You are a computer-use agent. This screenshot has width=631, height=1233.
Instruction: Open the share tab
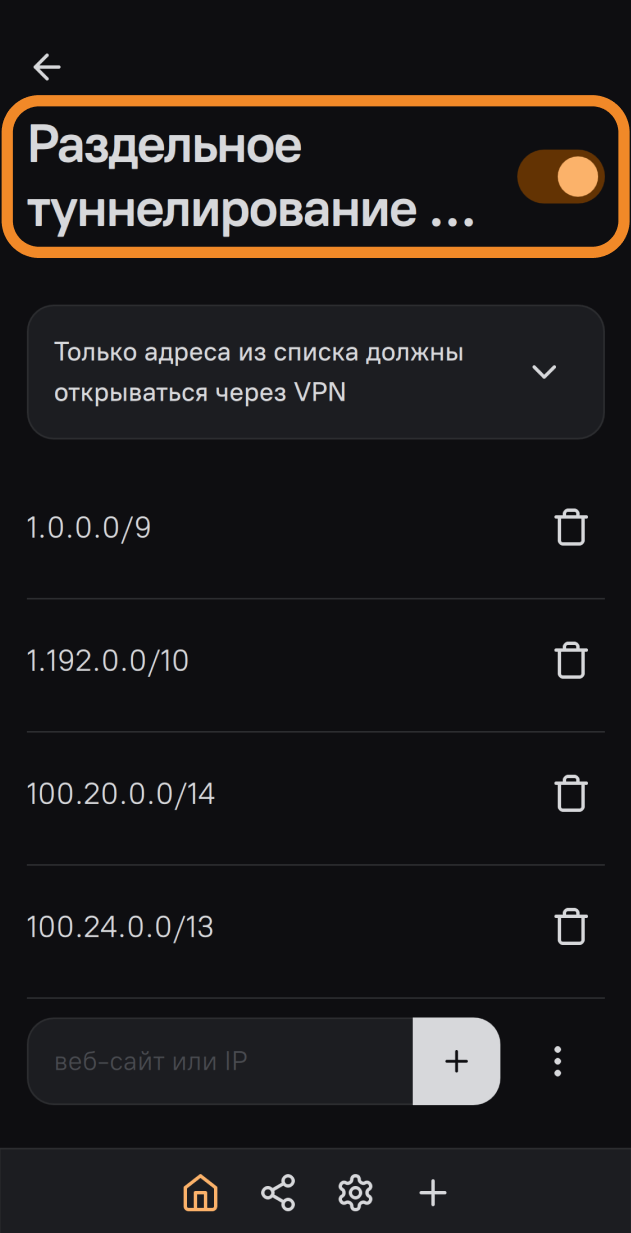[278, 1192]
